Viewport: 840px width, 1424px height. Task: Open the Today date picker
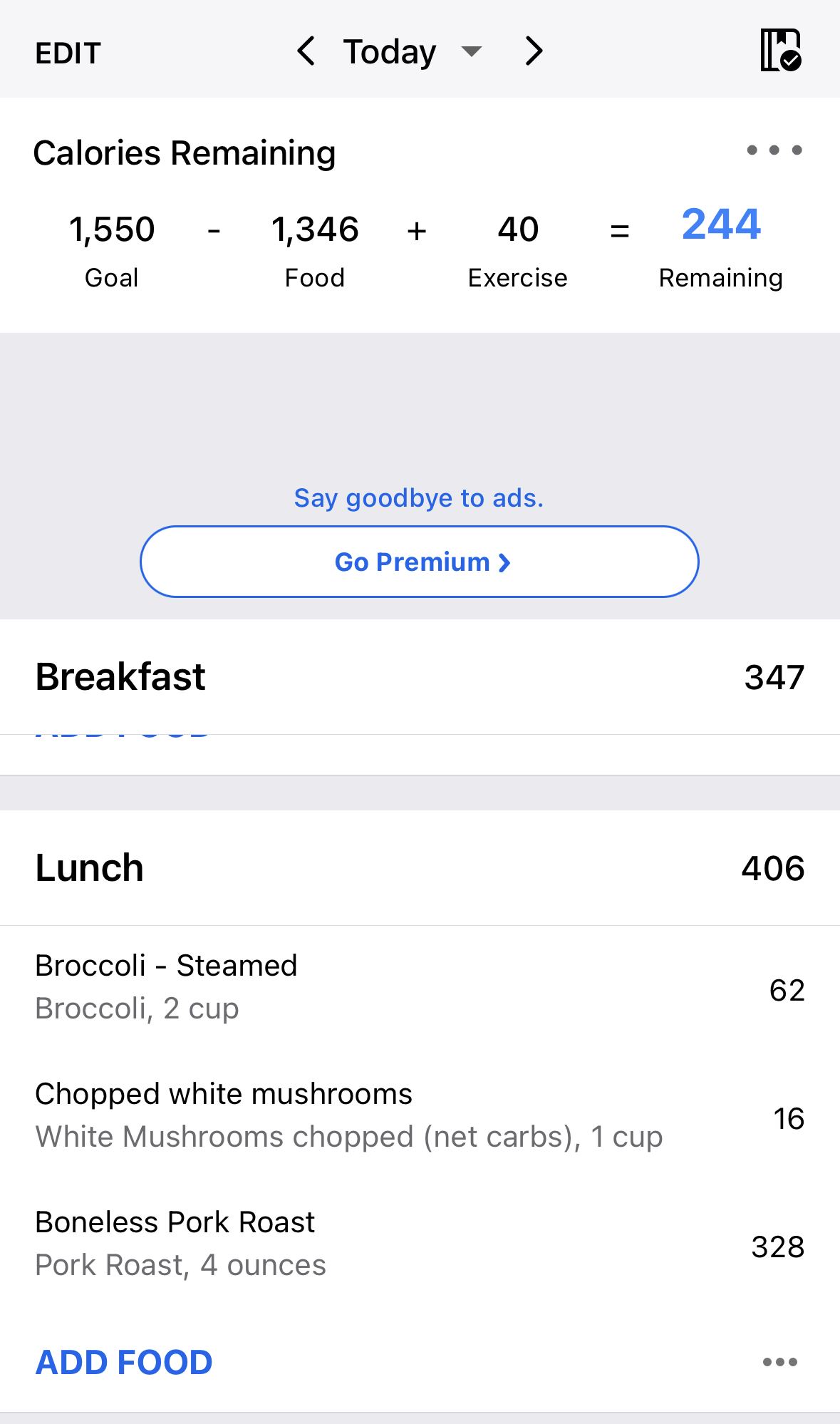[x=410, y=51]
